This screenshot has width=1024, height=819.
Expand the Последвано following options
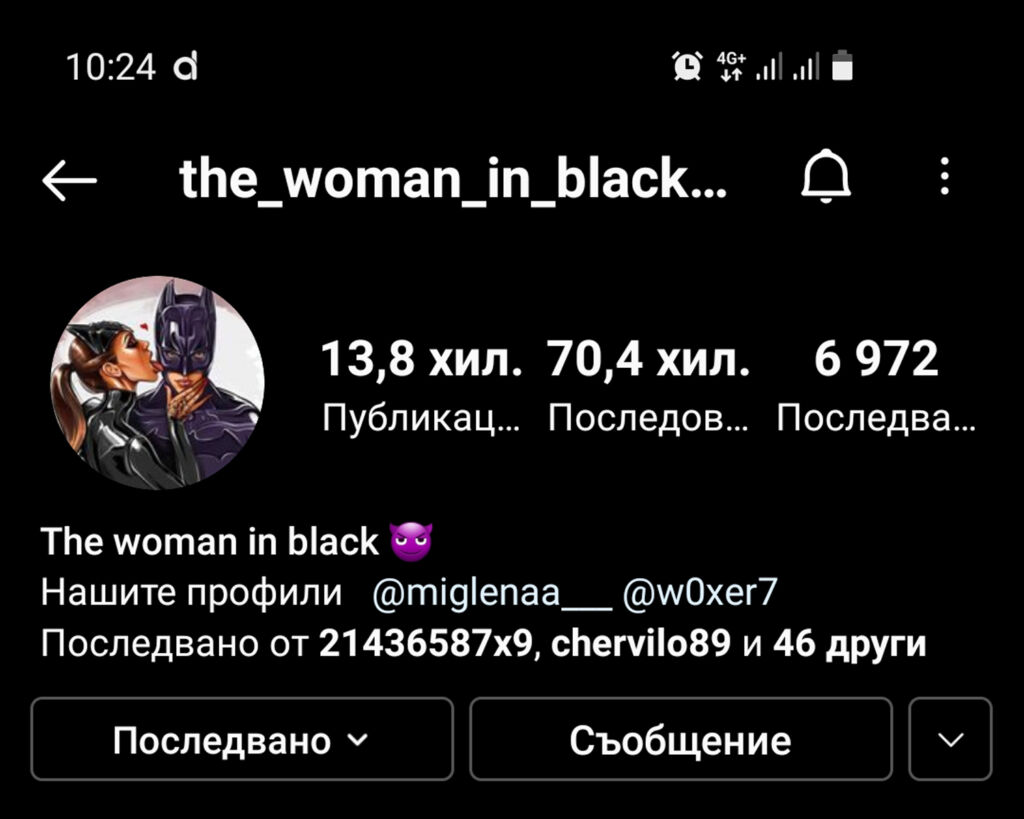pyautogui.click(x=241, y=740)
